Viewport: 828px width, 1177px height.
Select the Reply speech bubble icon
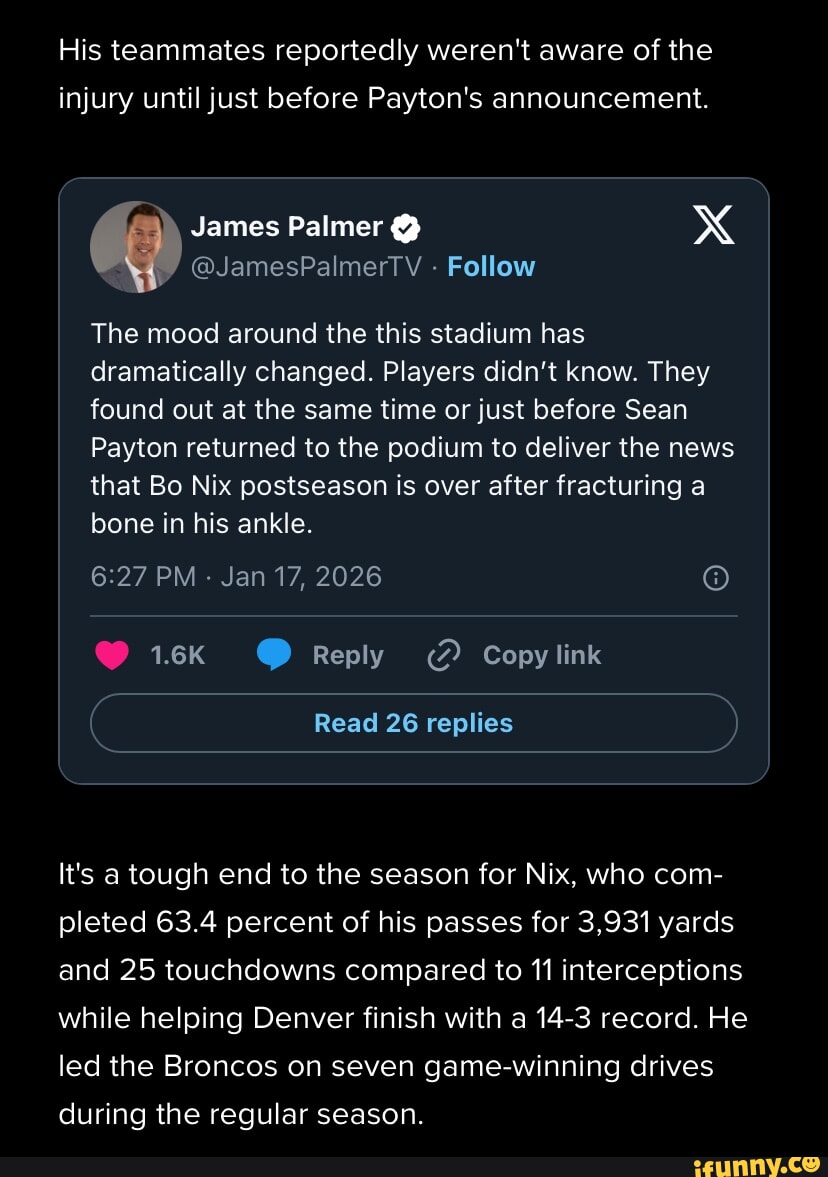[275, 655]
